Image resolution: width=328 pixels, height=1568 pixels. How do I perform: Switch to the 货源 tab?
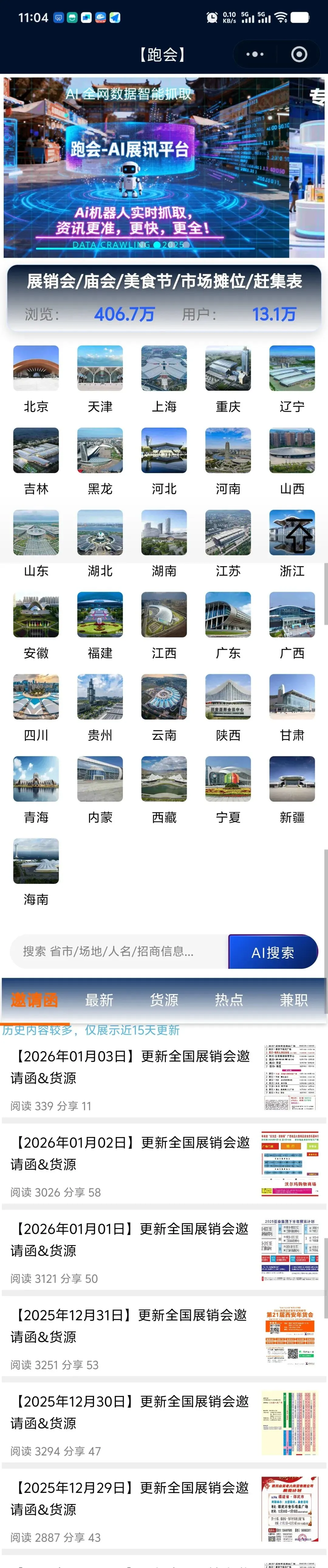164,1000
